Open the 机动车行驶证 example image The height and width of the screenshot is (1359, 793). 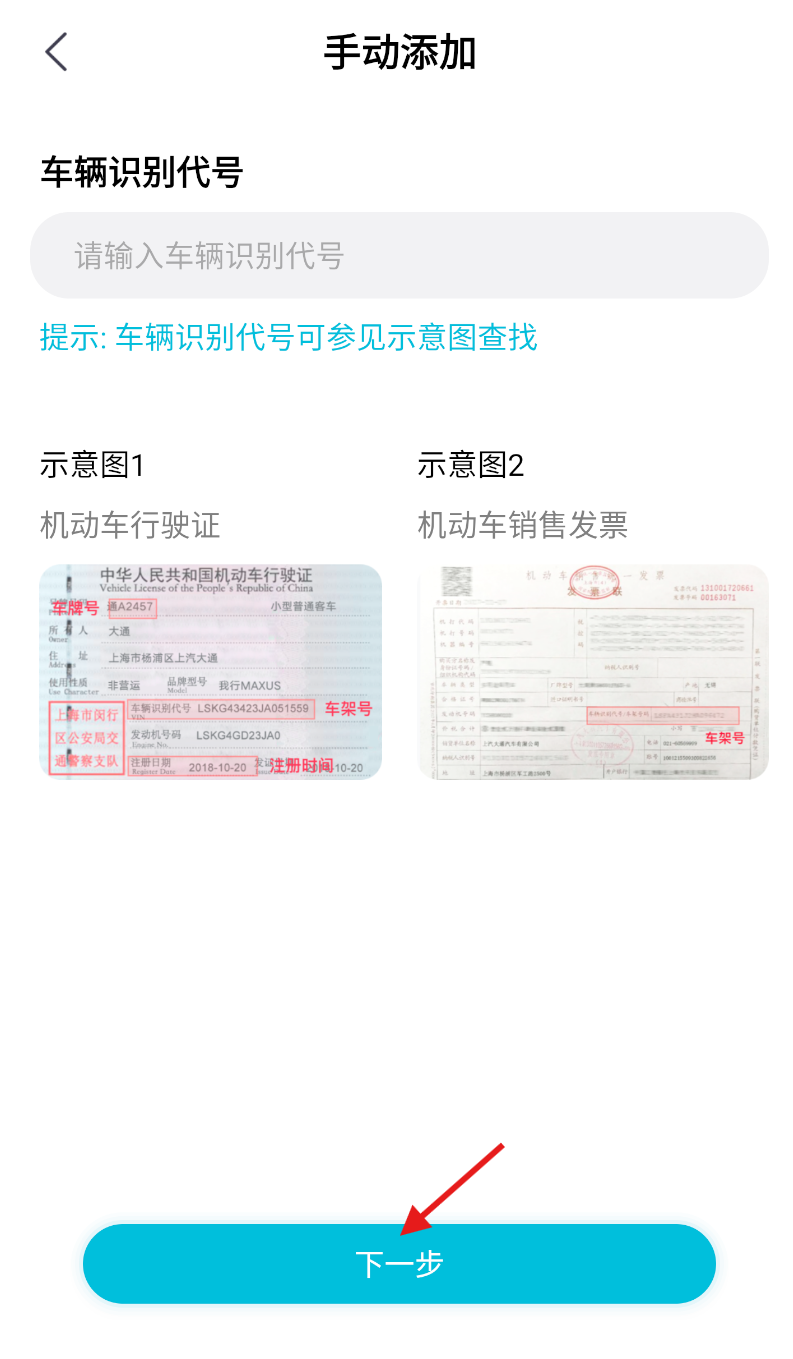[x=211, y=671]
